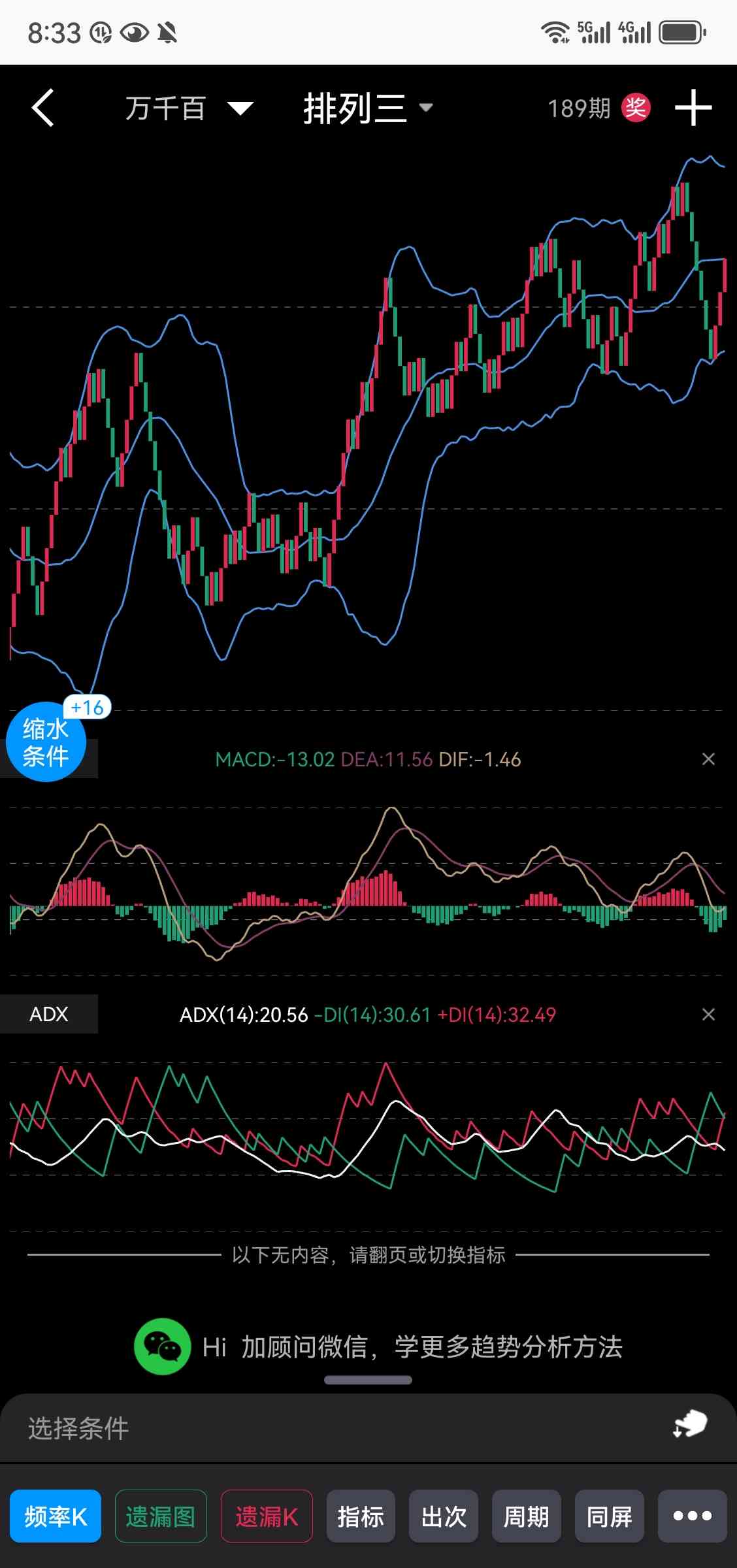Image resolution: width=737 pixels, height=1568 pixels.
Task: Open the 排列三 lottery type dropdown
Action: pyautogui.click(x=367, y=108)
